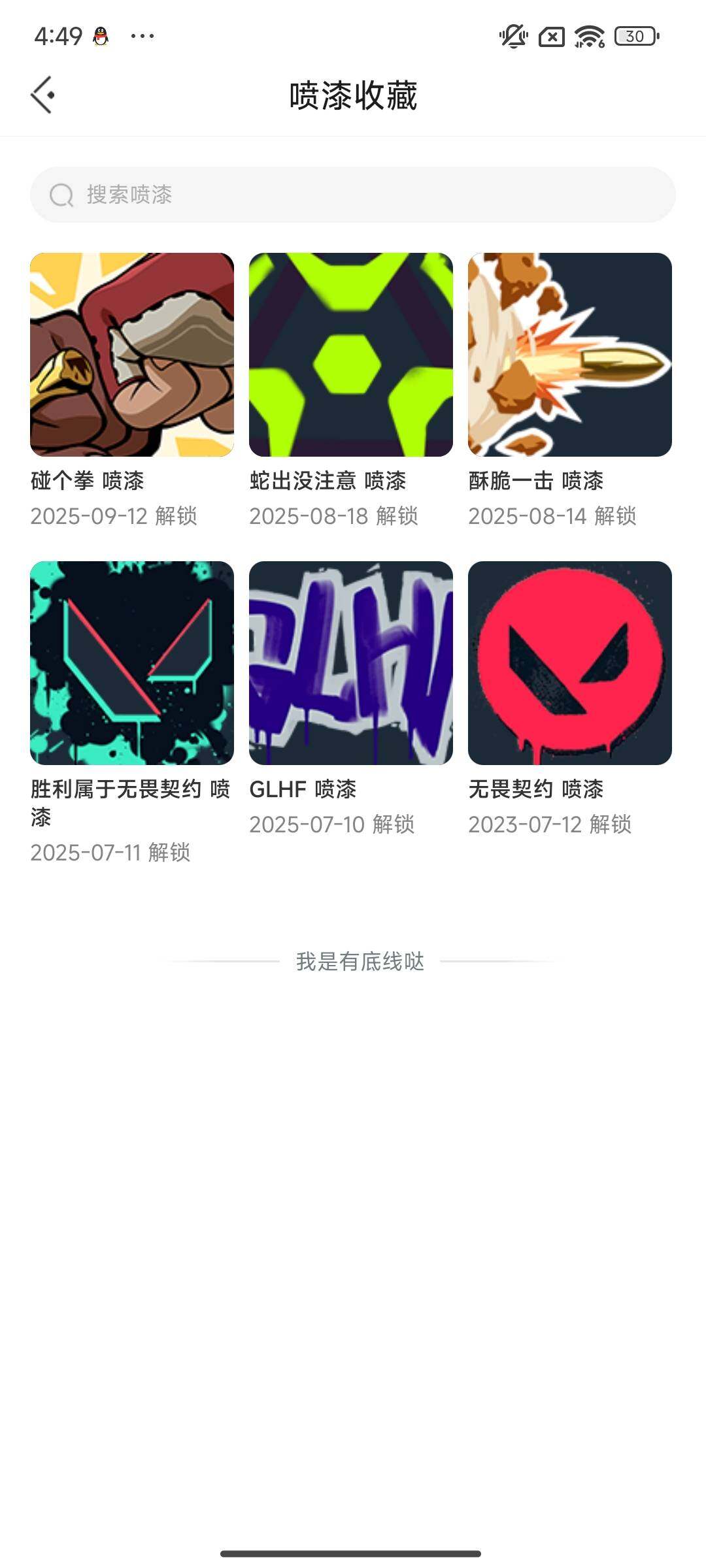The width and height of the screenshot is (706, 1568).
Task: Open the 蛇出没注意 spray thumbnail
Action: pos(350,356)
